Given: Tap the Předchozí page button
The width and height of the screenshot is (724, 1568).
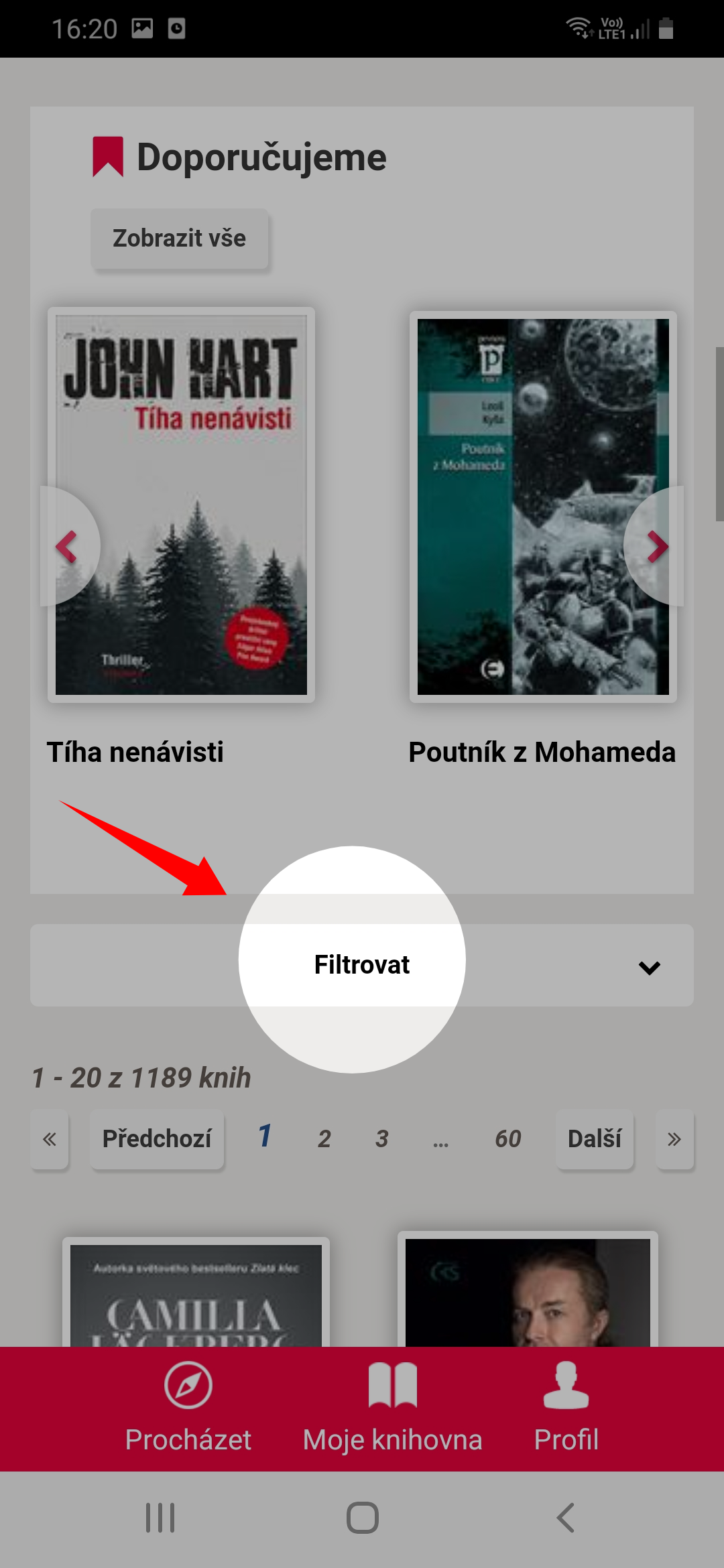Looking at the screenshot, I should tap(157, 1138).
